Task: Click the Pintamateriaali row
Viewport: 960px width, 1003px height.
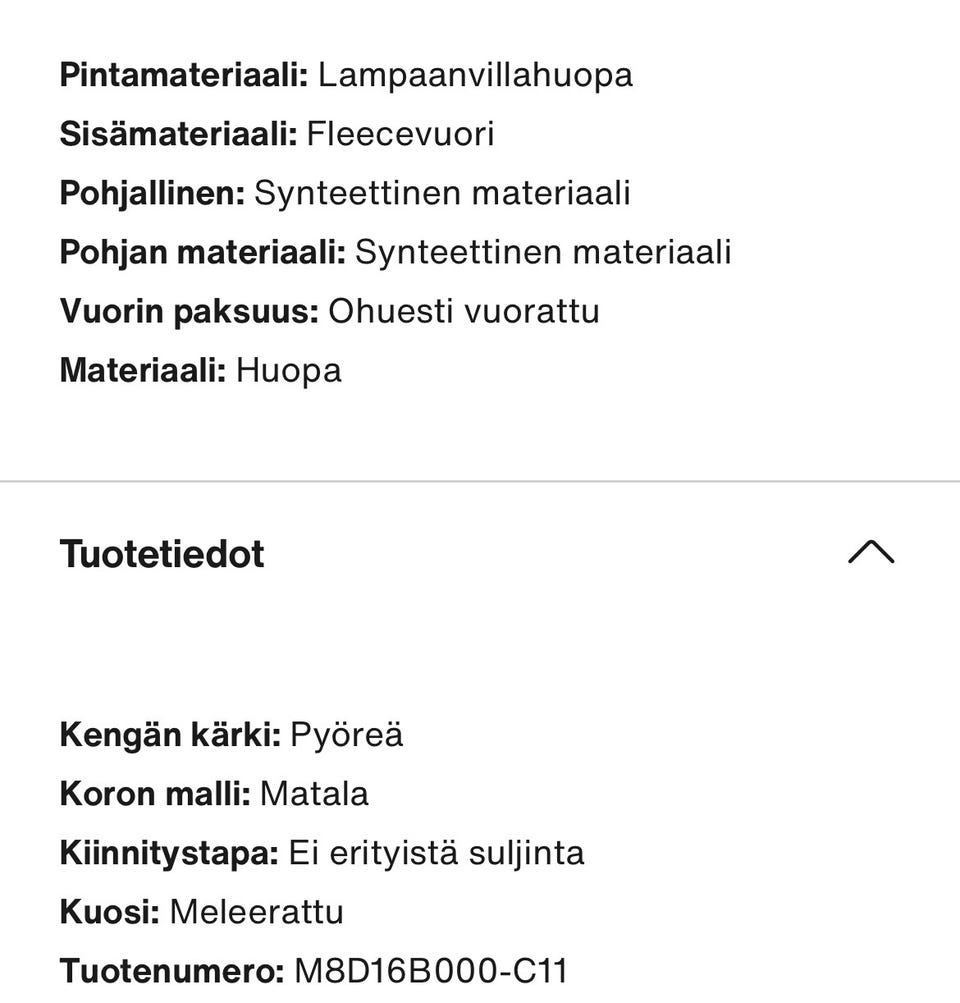Action: coord(345,74)
